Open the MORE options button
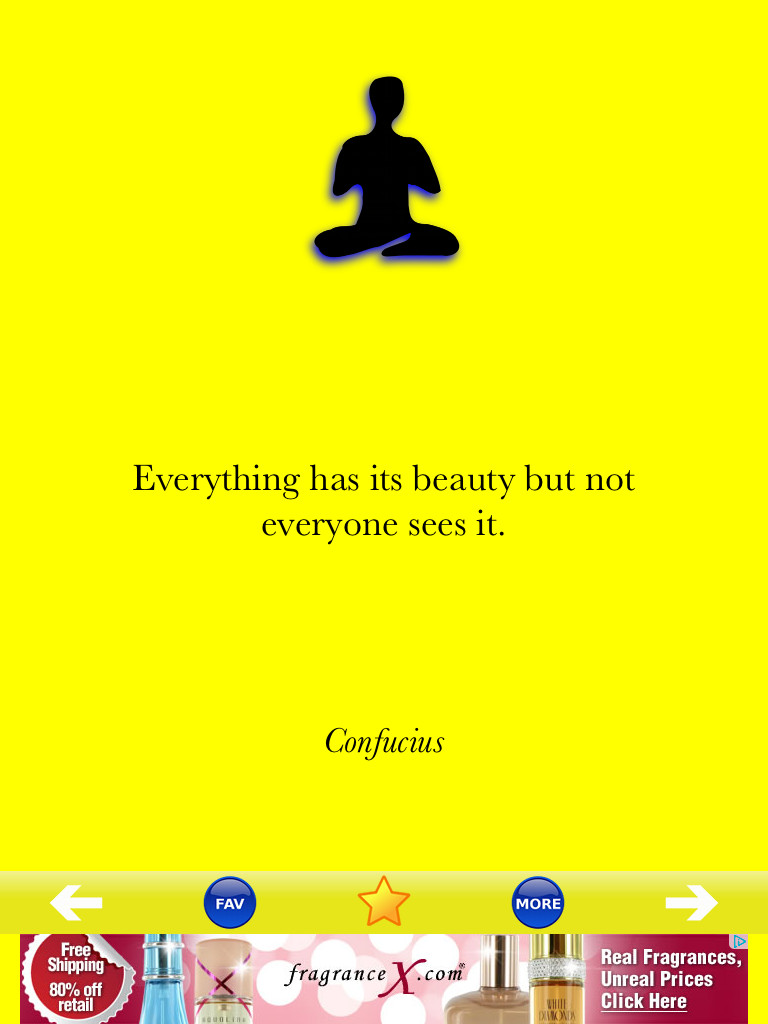 click(538, 903)
